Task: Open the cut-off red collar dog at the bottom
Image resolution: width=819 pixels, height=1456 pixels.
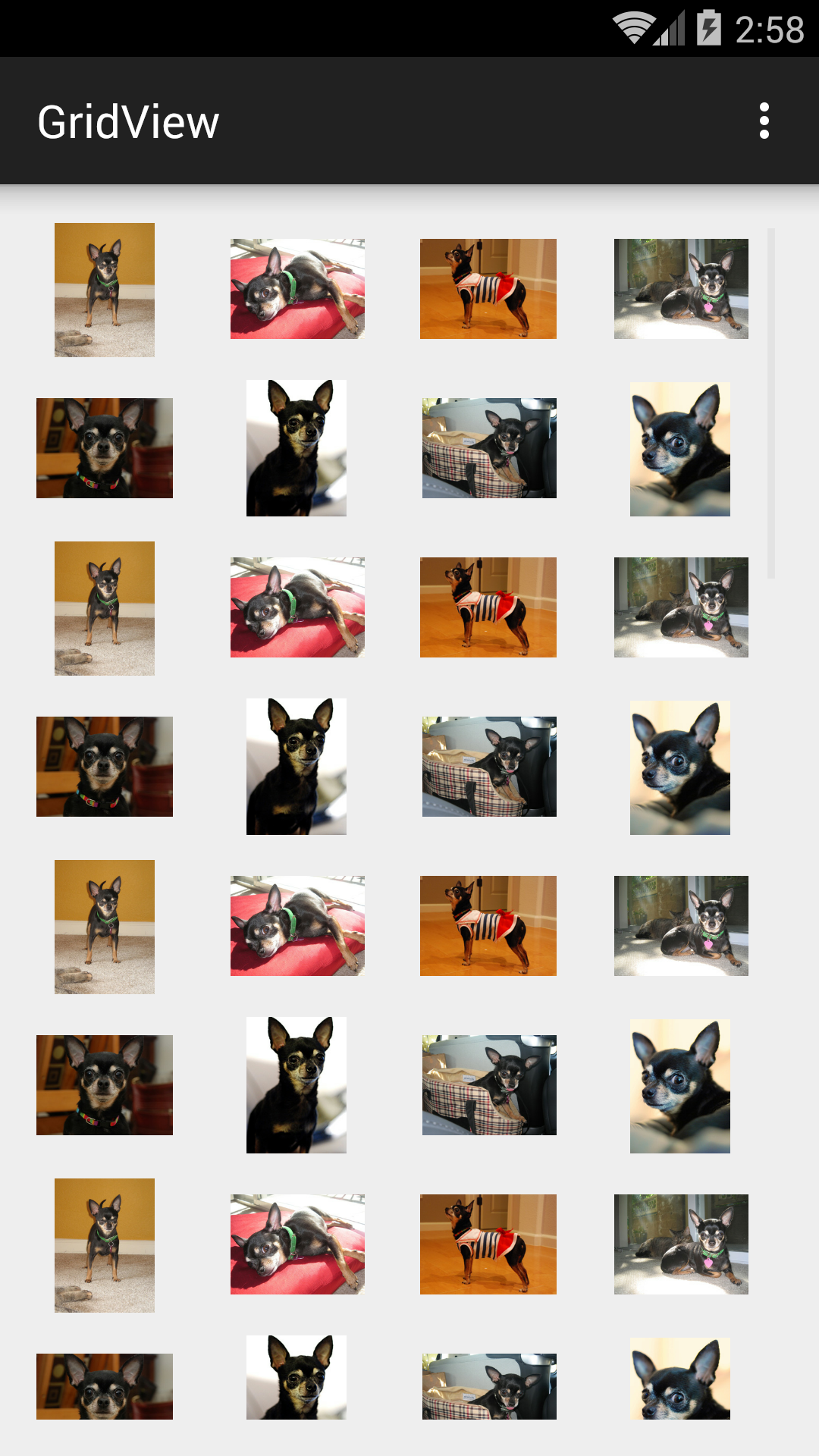Action: (x=105, y=1386)
